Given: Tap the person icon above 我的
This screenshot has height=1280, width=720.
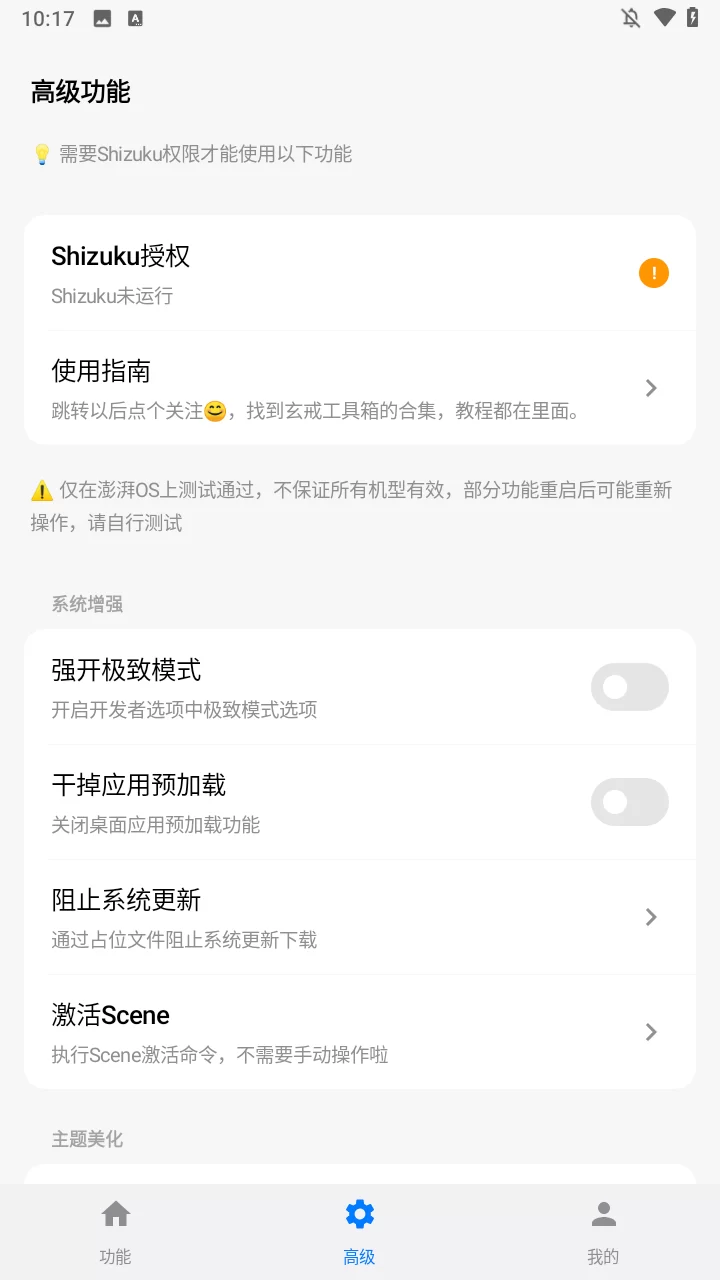Looking at the screenshot, I should (603, 1212).
